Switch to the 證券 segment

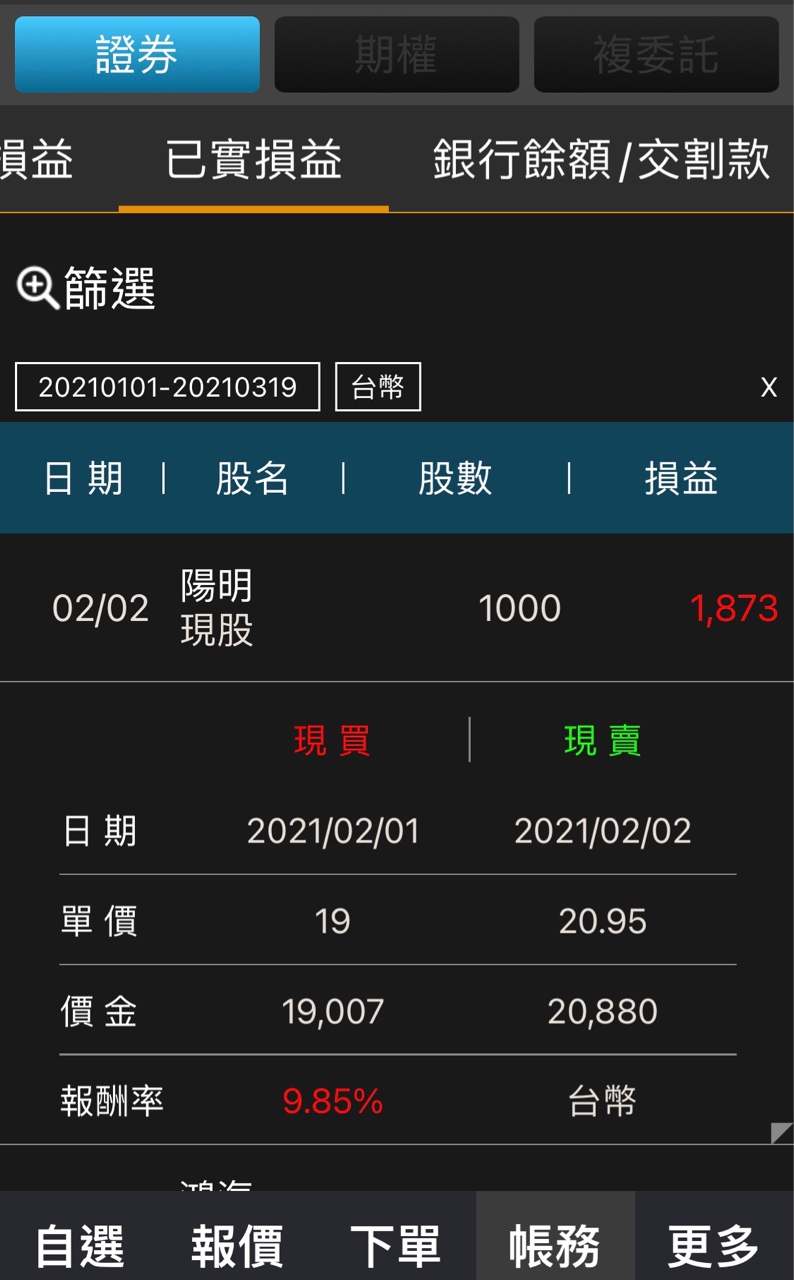[x=137, y=55]
